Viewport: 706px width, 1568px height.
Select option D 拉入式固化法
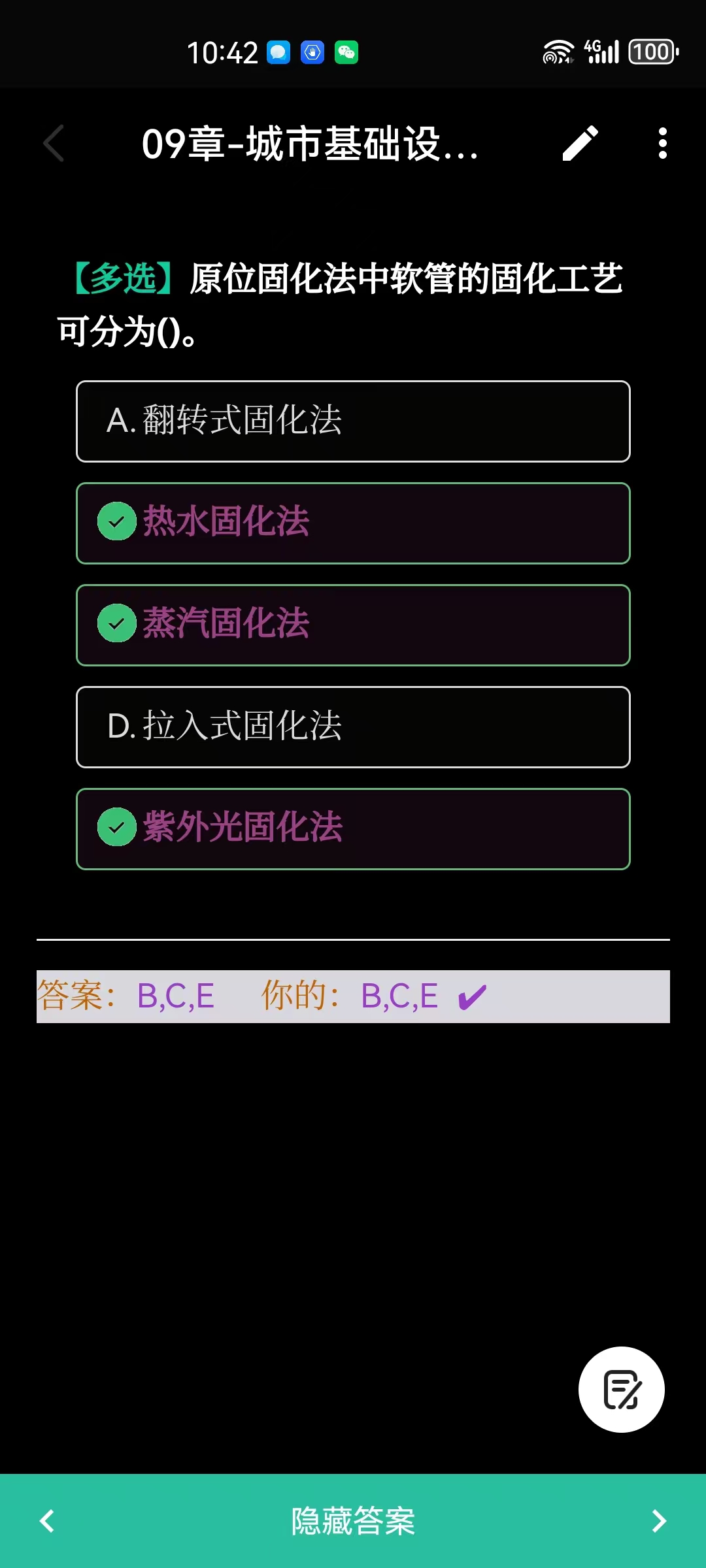click(353, 727)
